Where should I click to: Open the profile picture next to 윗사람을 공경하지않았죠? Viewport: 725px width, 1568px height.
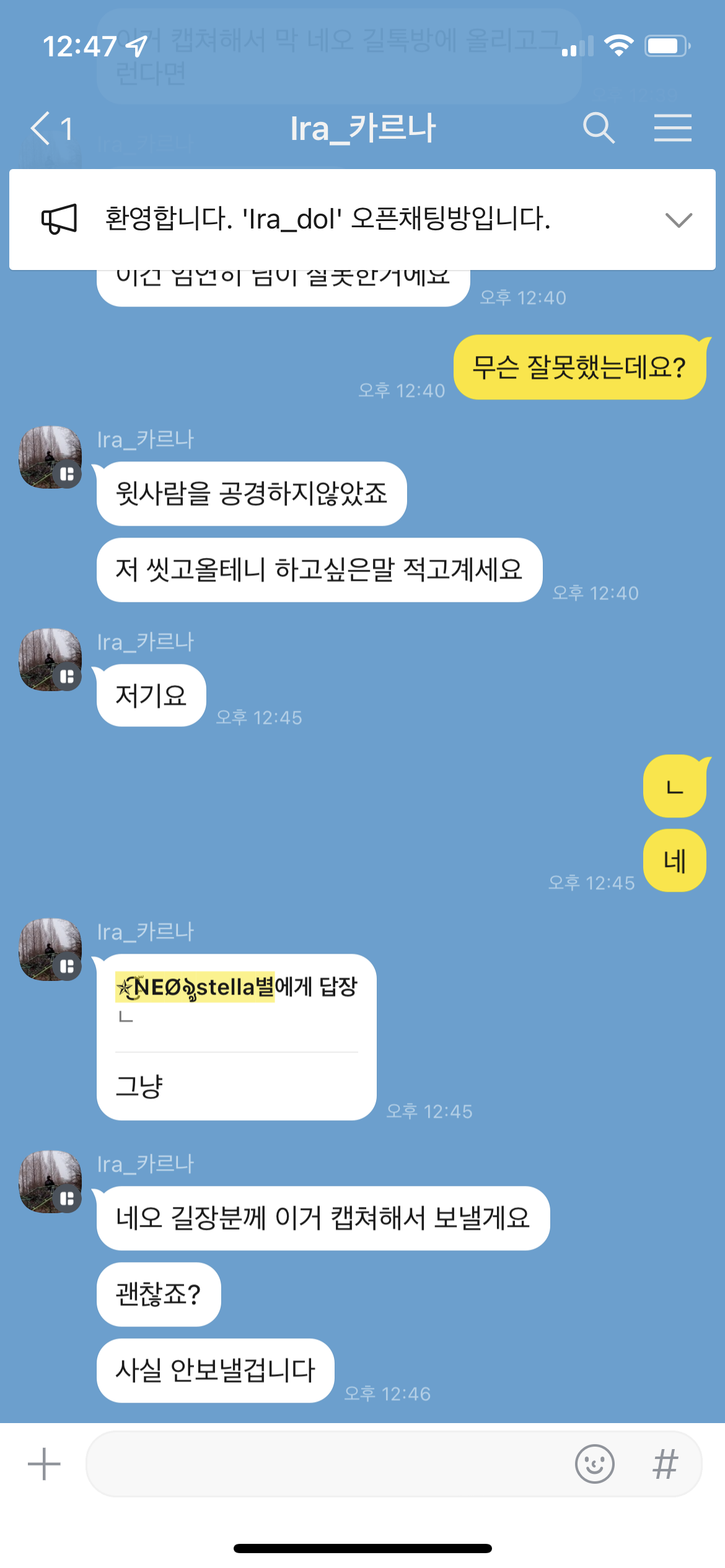pyautogui.click(x=50, y=457)
